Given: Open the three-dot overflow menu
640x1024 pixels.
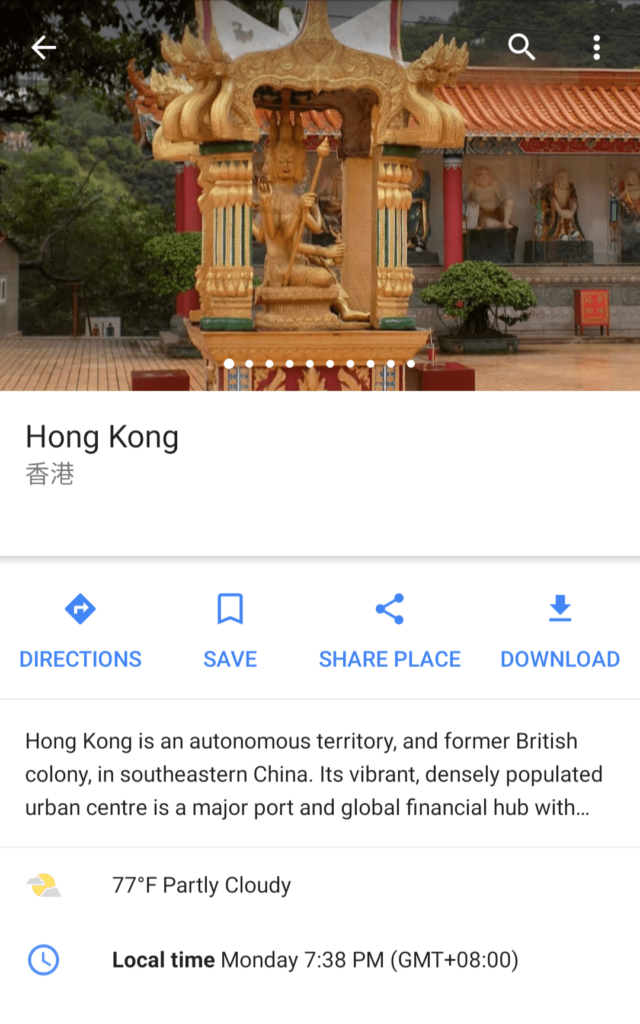Looking at the screenshot, I should (x=596, y=48).
